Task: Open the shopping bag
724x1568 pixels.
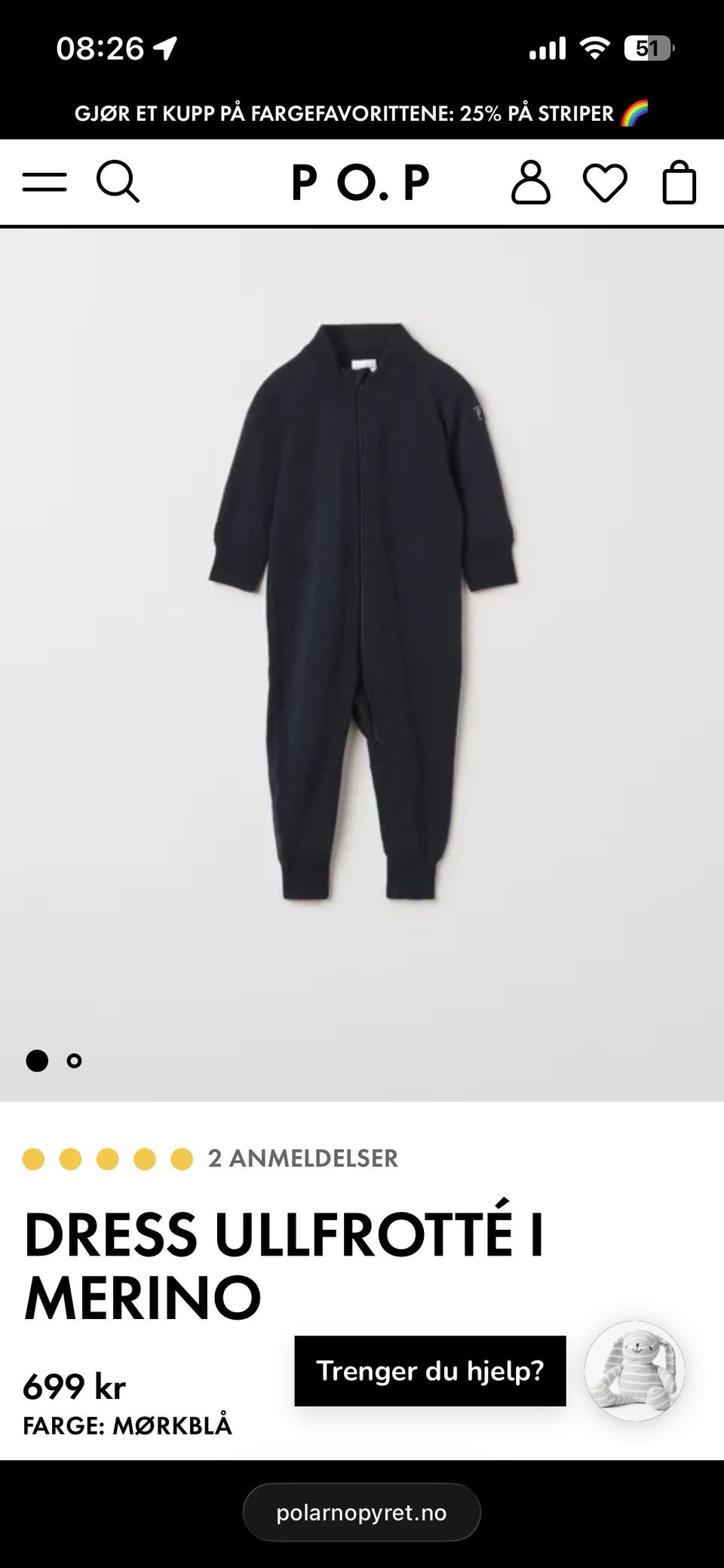Action: (x=679, y=183)
